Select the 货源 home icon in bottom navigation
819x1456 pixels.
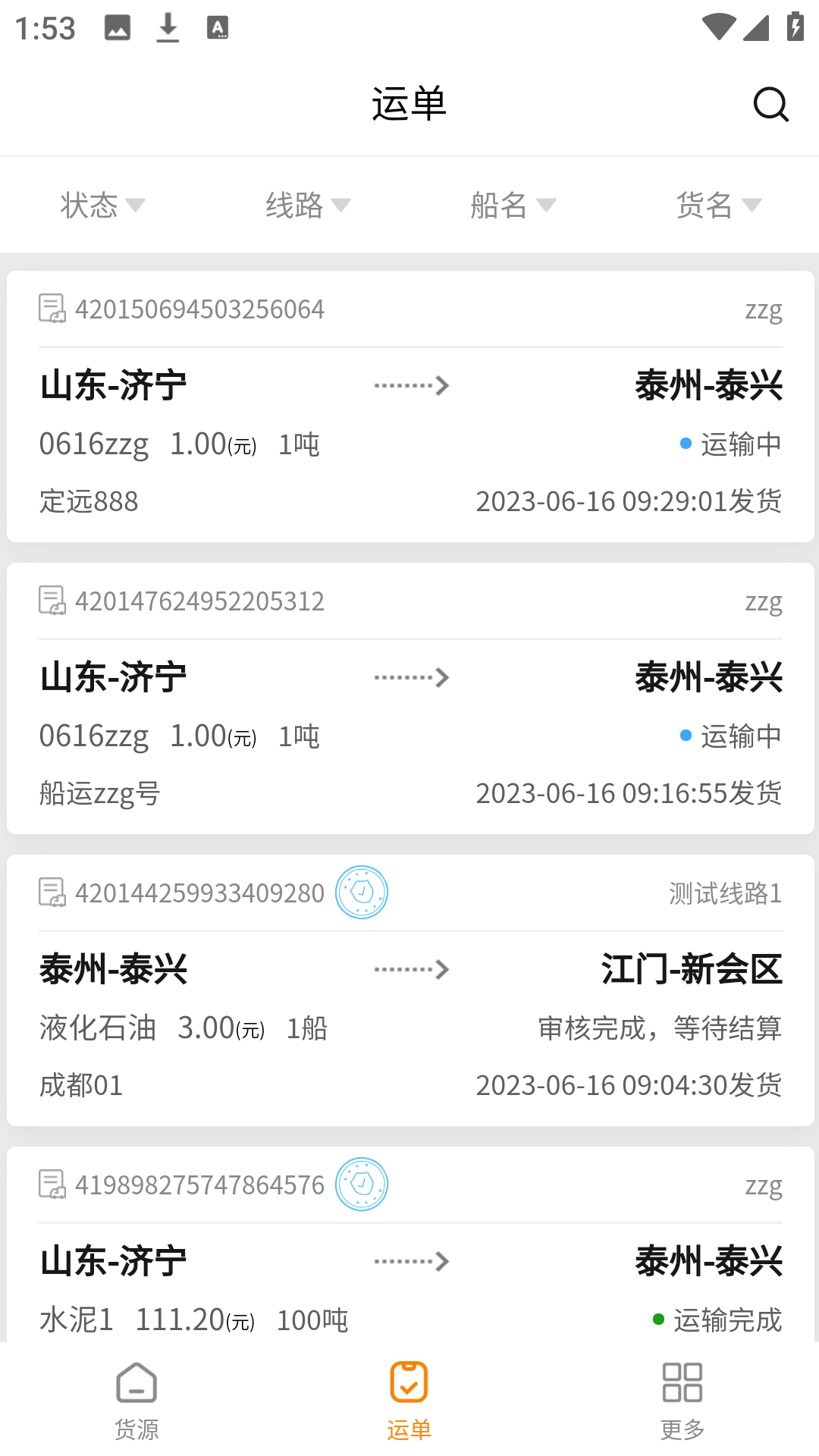pyautogui.click(x=136, y=1382)
